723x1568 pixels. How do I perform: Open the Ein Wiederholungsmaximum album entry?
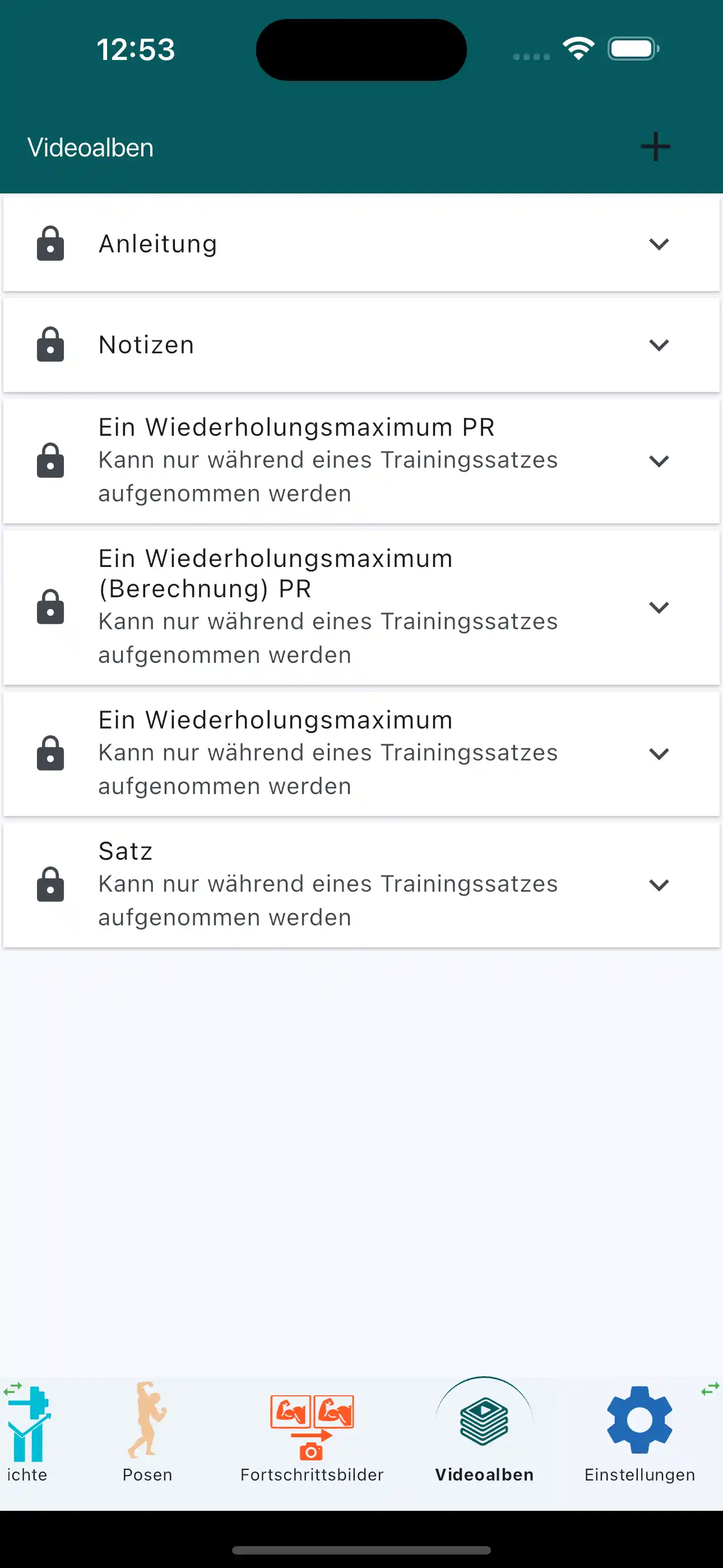point(361,753)
